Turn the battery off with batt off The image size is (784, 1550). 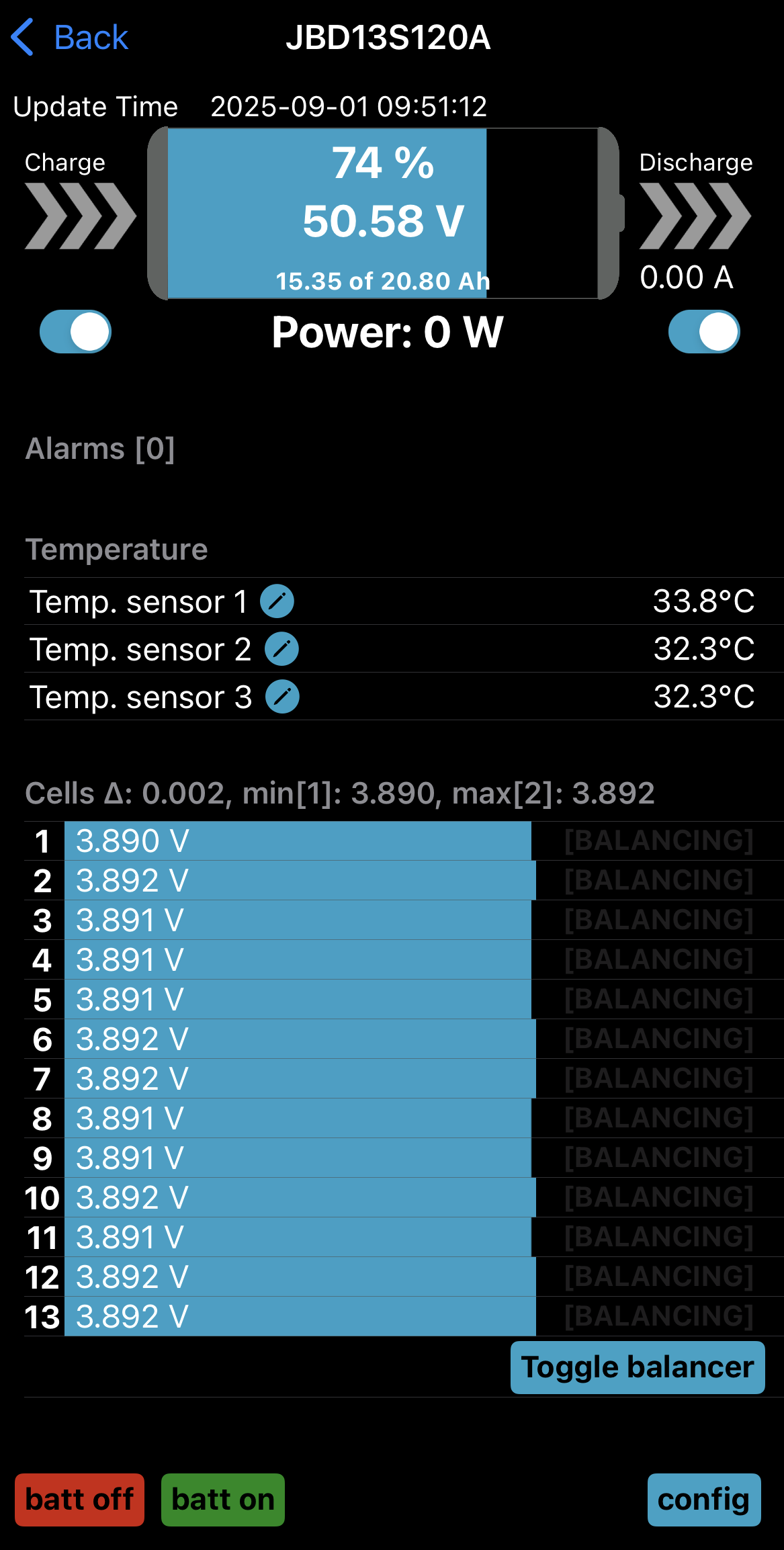pyautogui.click(x=79, y=1500)
